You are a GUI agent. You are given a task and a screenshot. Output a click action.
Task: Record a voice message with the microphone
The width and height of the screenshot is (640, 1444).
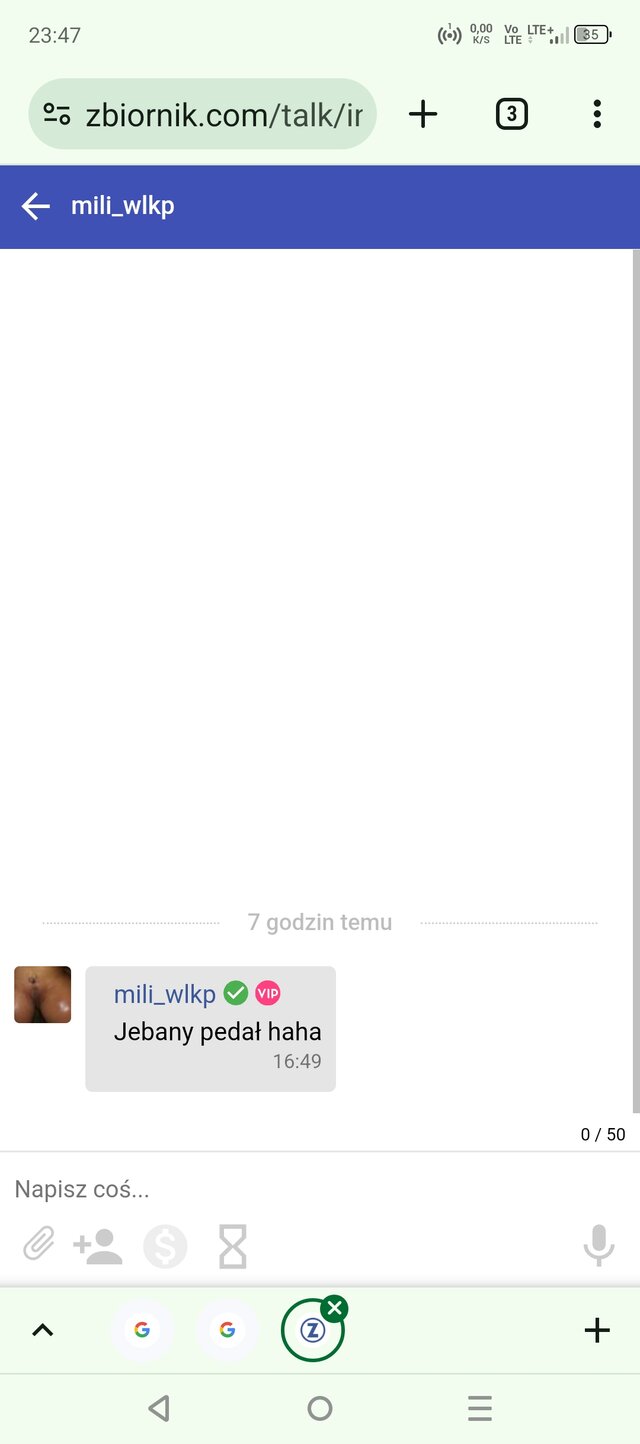[x=598, y=1246]
